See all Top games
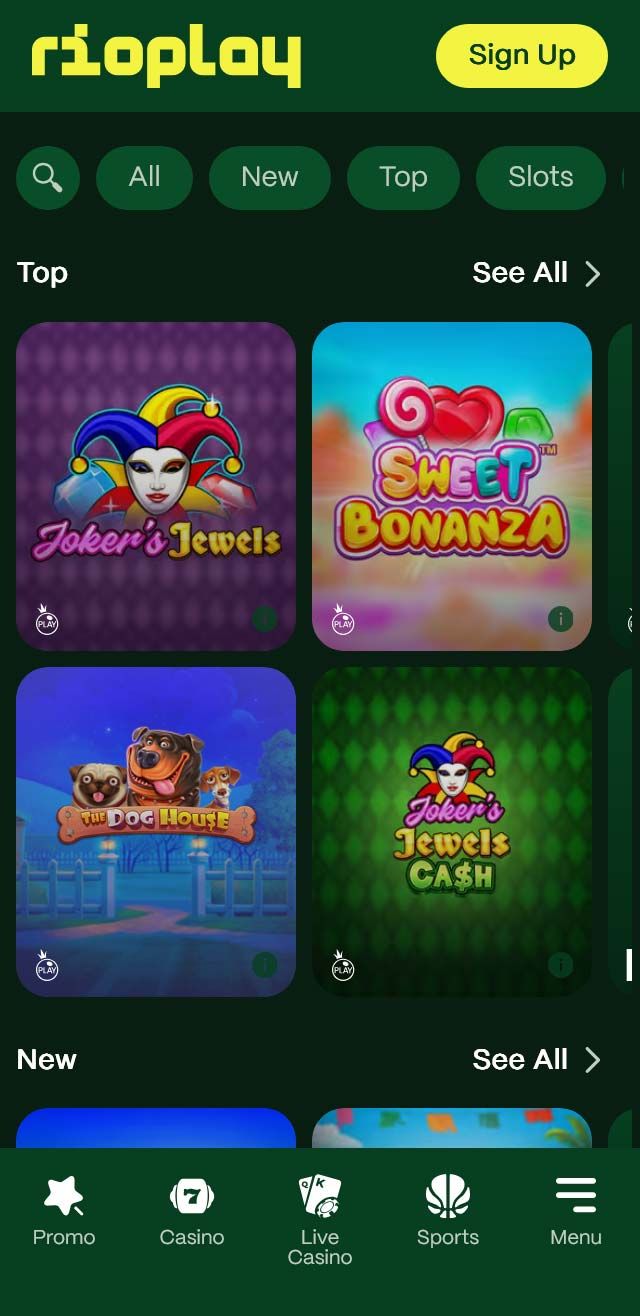Viewport: 640px width, 1316px height. point(536,273)
